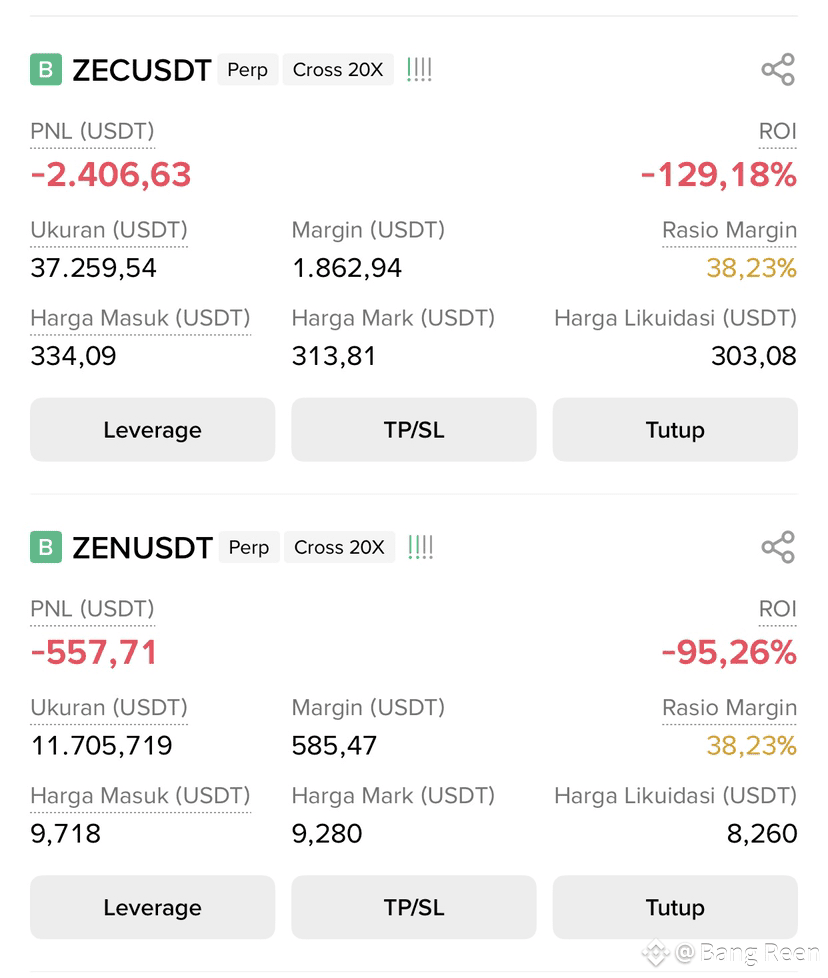Image resolution: width=828 pixels, height=978 pixels.
Task: Open the ZECUSDT Perp contract
Action: pos(141,70)
